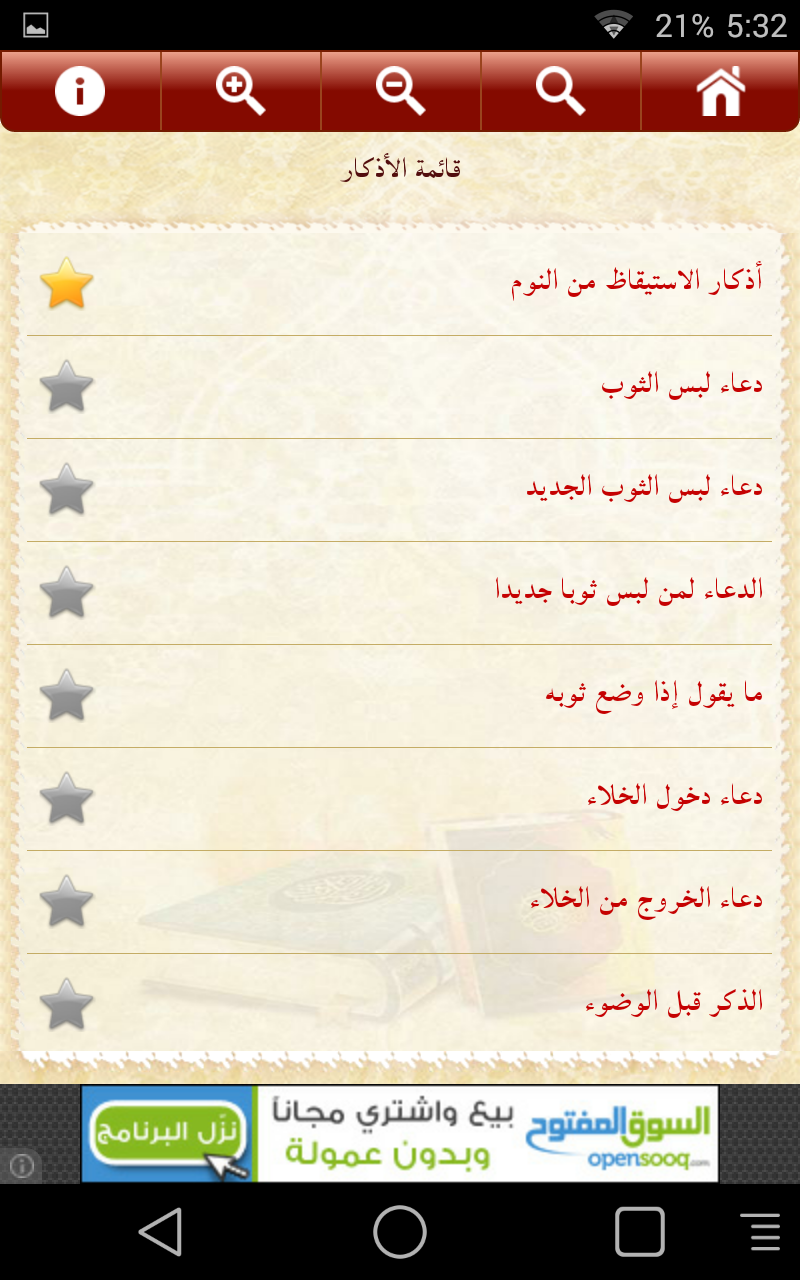Favorite دعاء لبس الثوب الجديد with its star
Viewport: 800px width, 1280px height.
click(66, 490)
